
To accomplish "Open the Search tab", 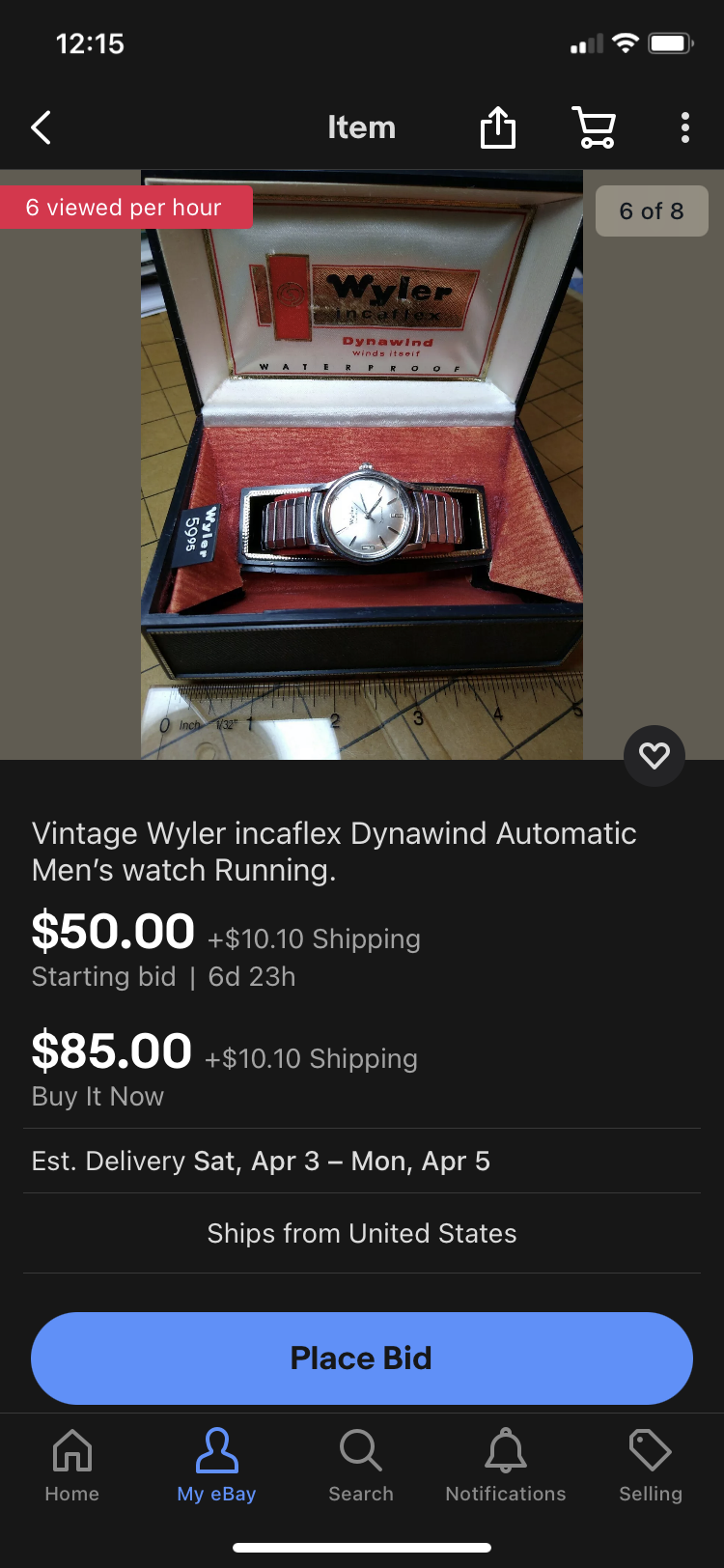I will point(361,1465).
